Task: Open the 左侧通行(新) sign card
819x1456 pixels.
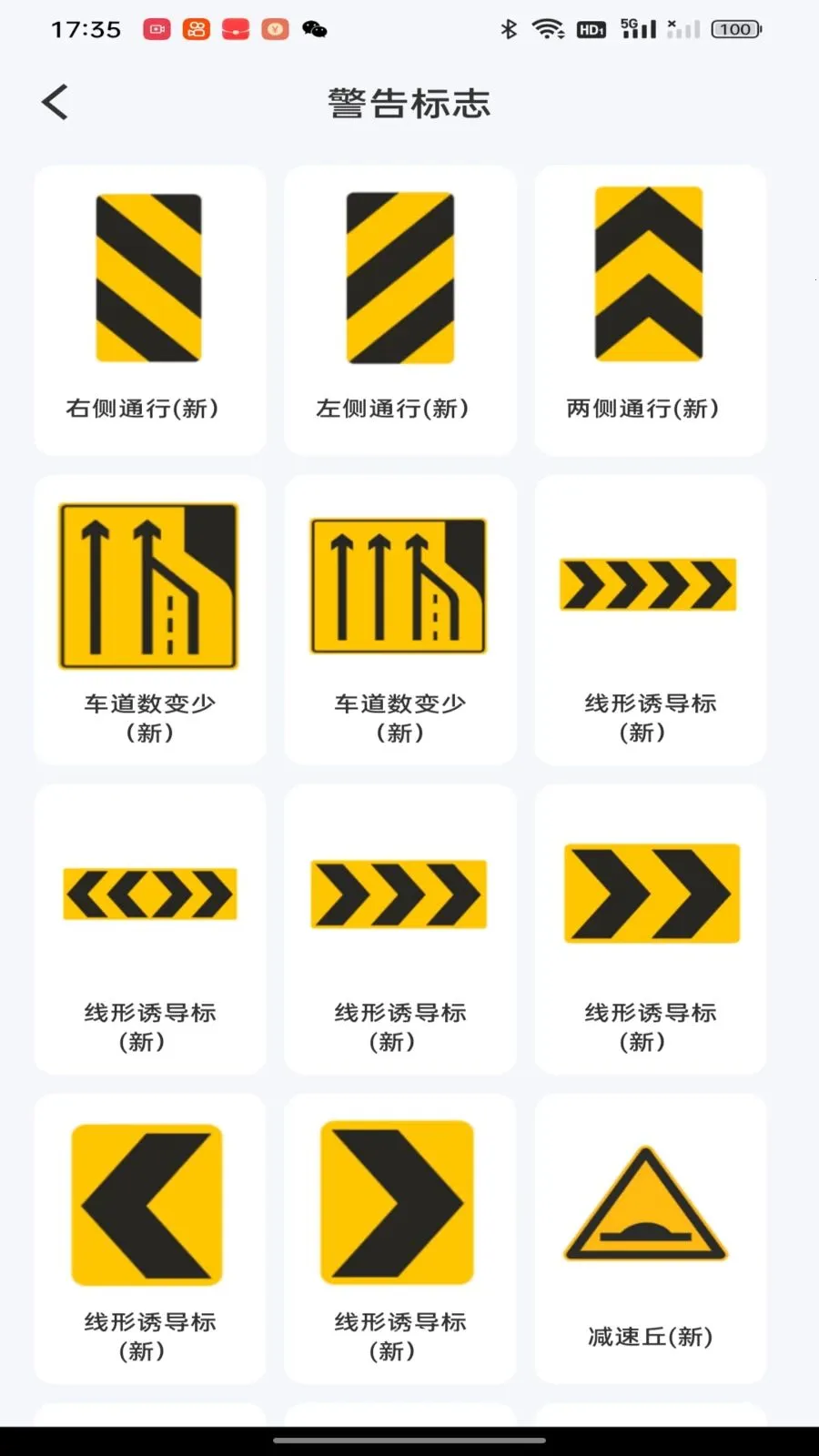Action: tap(400, 309)
